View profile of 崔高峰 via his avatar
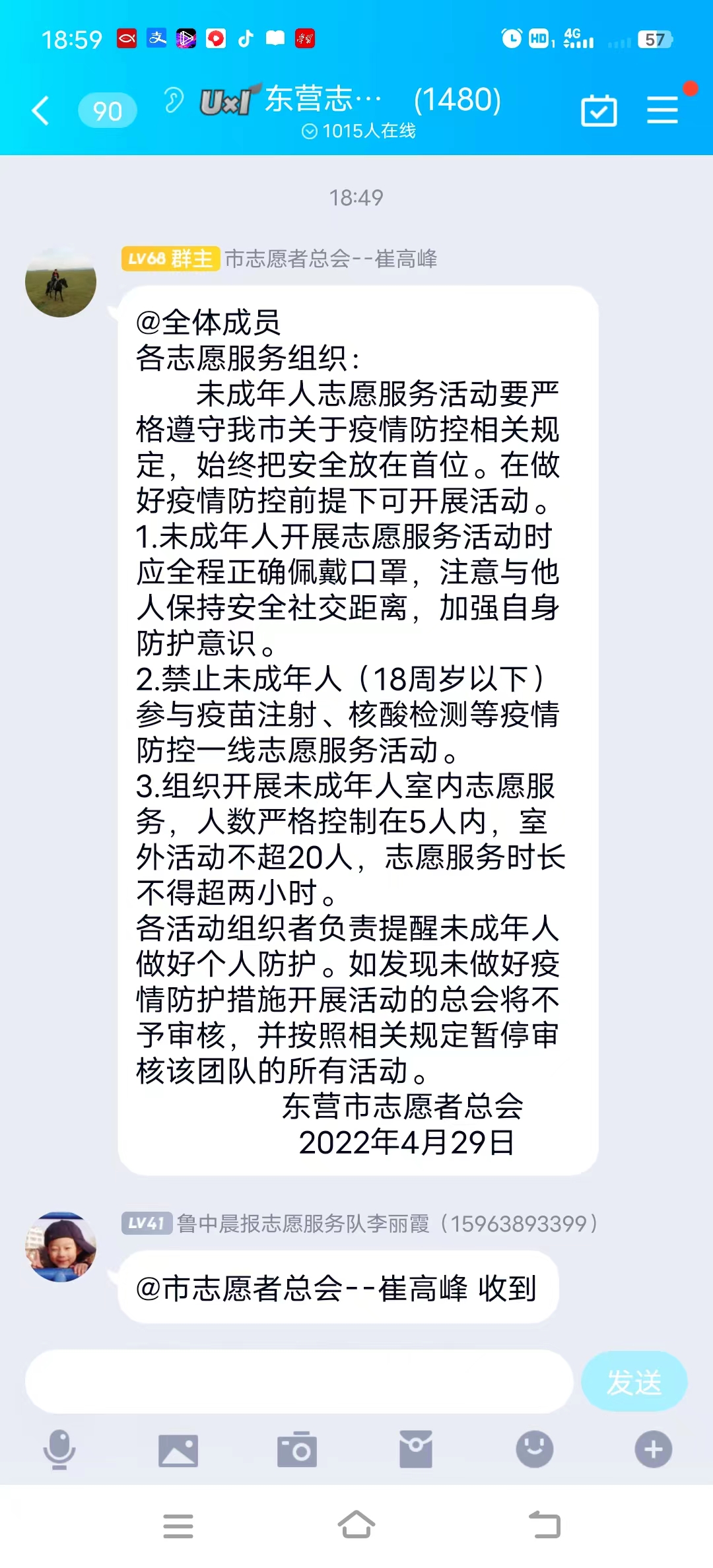 [x=61, y=282]
